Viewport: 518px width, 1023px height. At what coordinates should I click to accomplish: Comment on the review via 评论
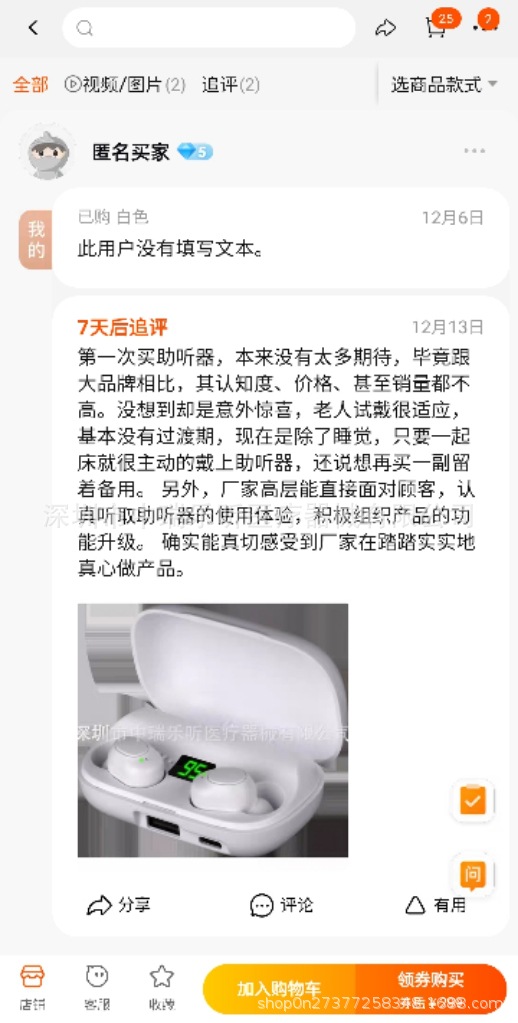(x=281, y=905)
